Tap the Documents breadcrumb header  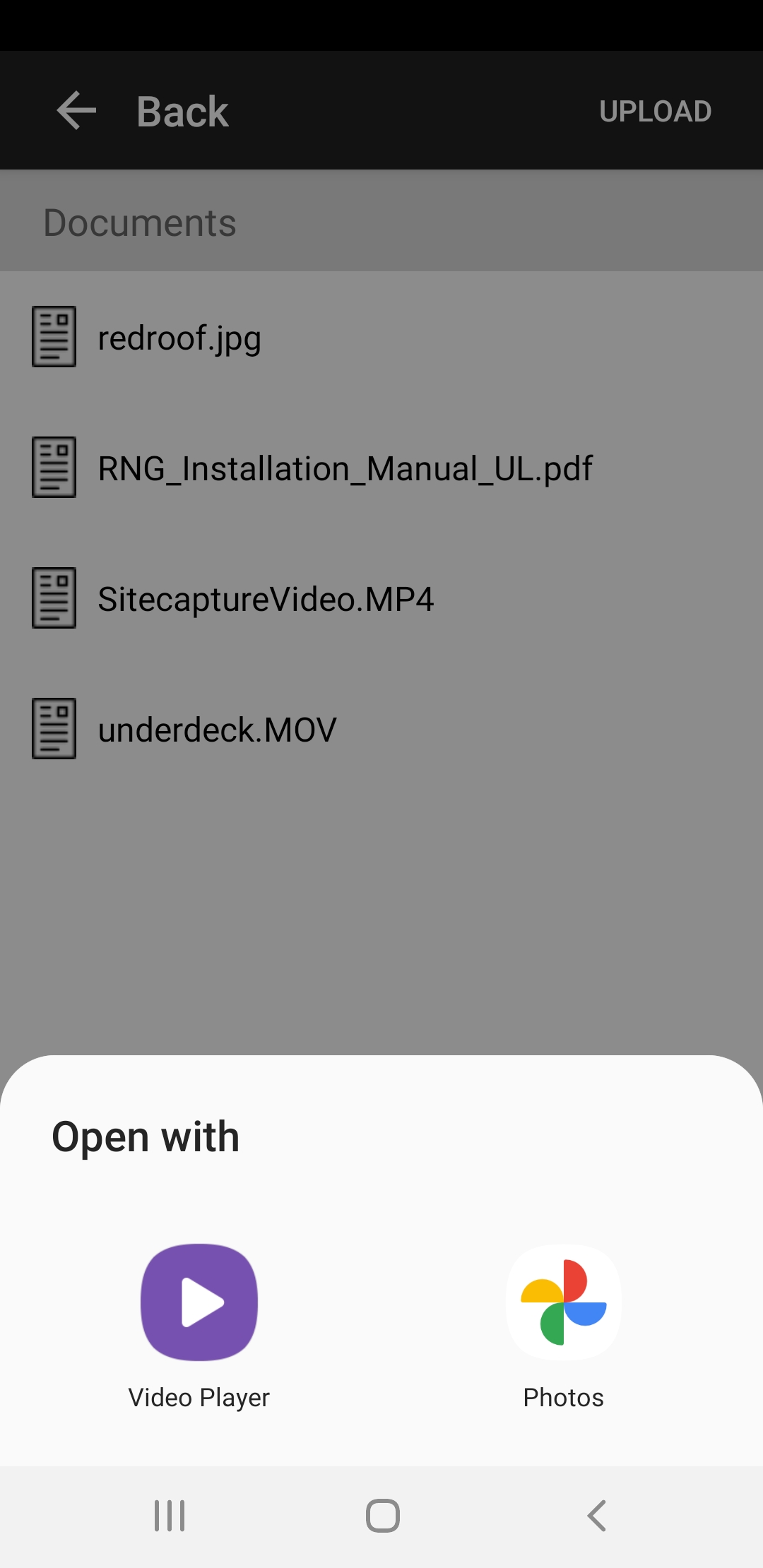(139, 221)
